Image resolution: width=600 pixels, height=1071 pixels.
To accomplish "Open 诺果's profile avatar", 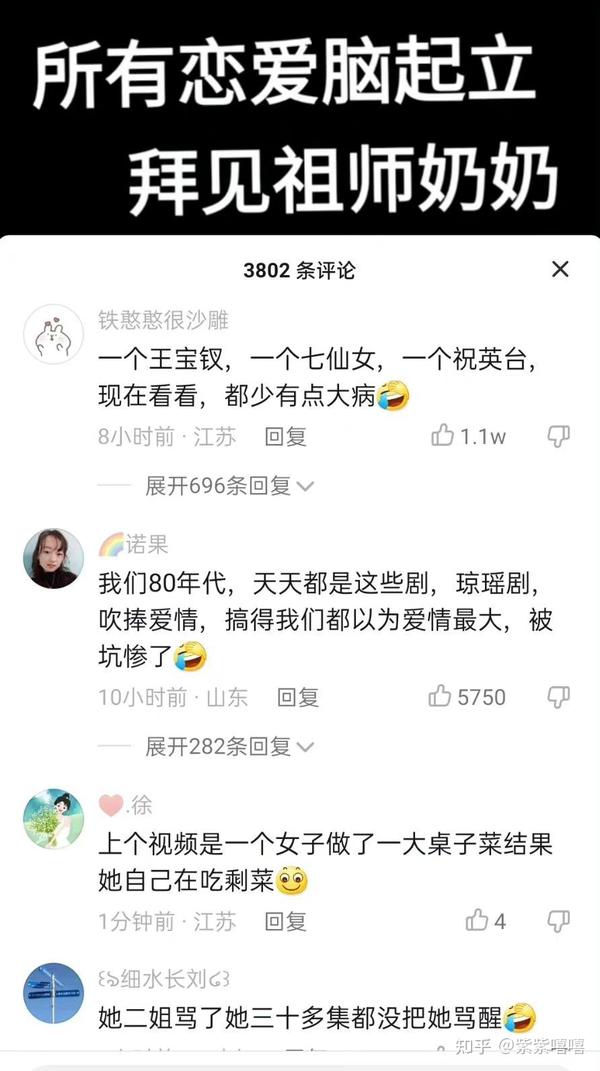I will tap(53, 558).
